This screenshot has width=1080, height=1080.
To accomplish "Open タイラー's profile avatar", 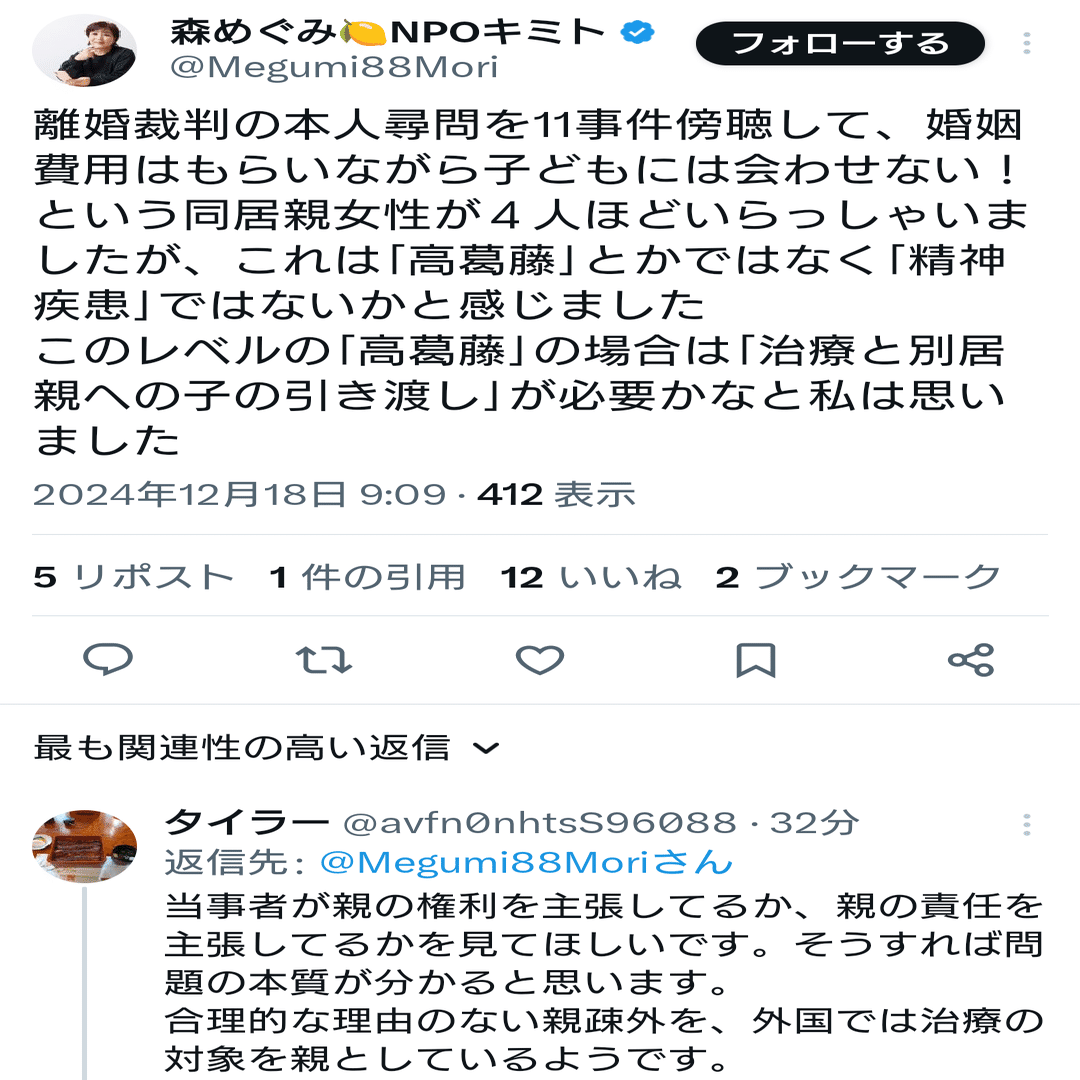I will coord(84,846).
